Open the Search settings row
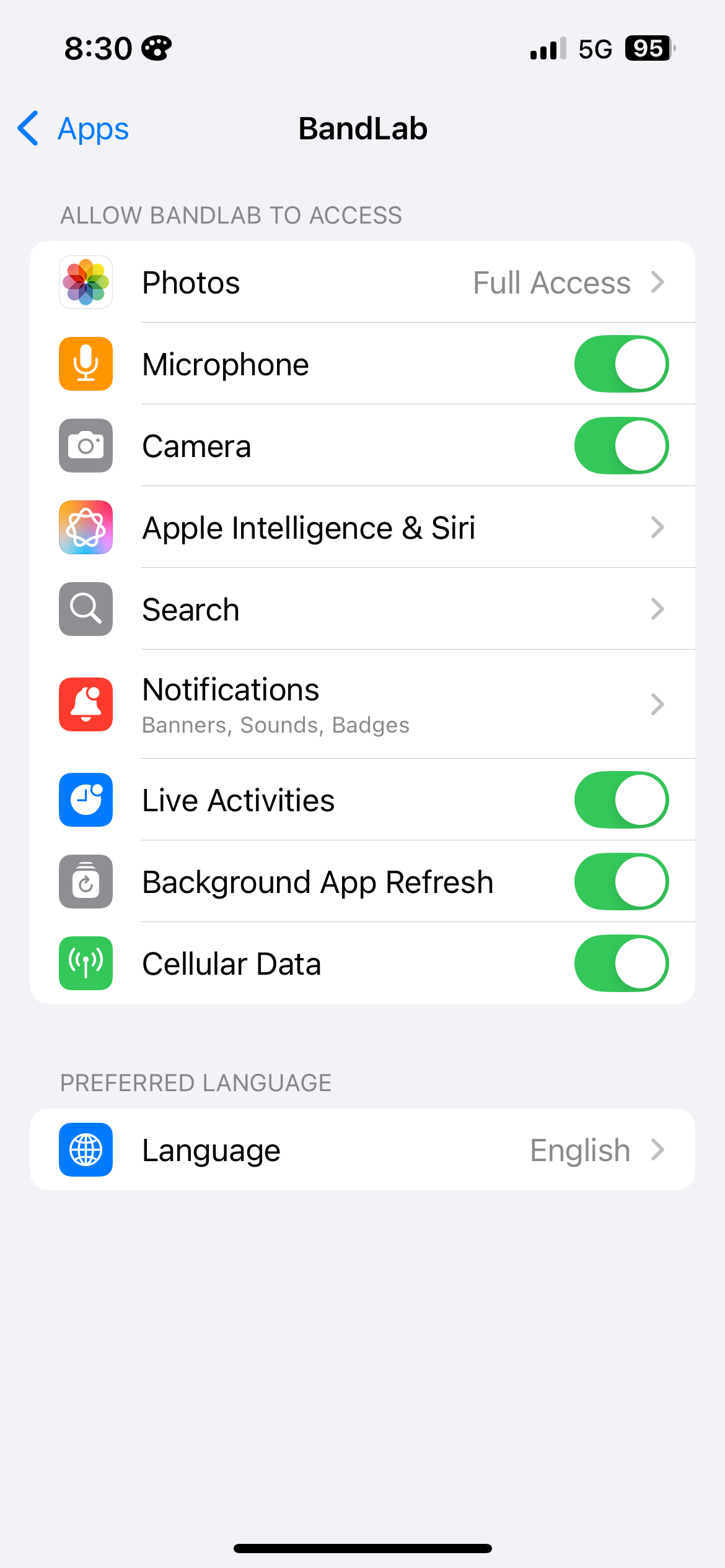This screenshot has width=725, height=1568. coord(362,609)
